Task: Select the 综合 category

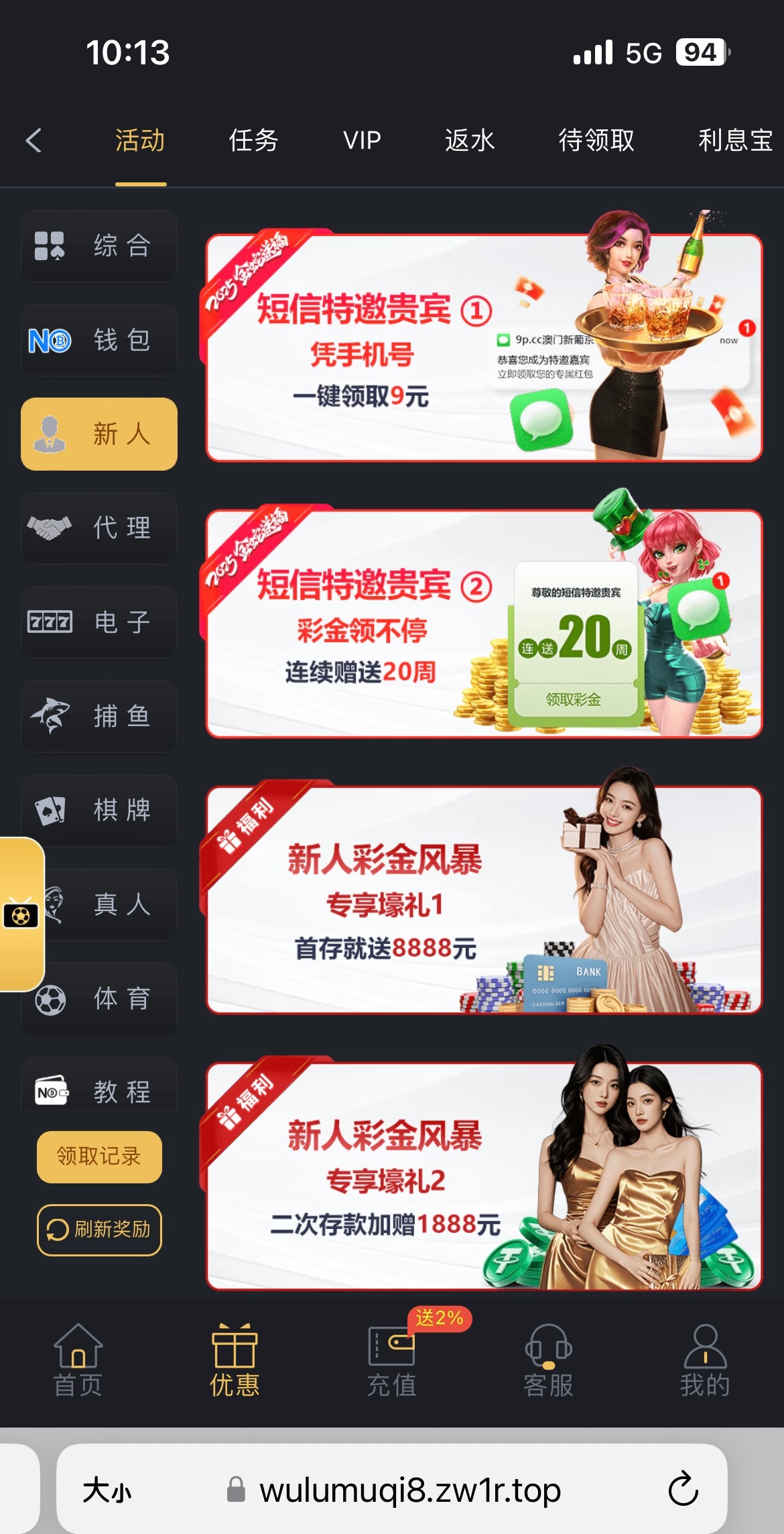Action: [x=99, y=245]
